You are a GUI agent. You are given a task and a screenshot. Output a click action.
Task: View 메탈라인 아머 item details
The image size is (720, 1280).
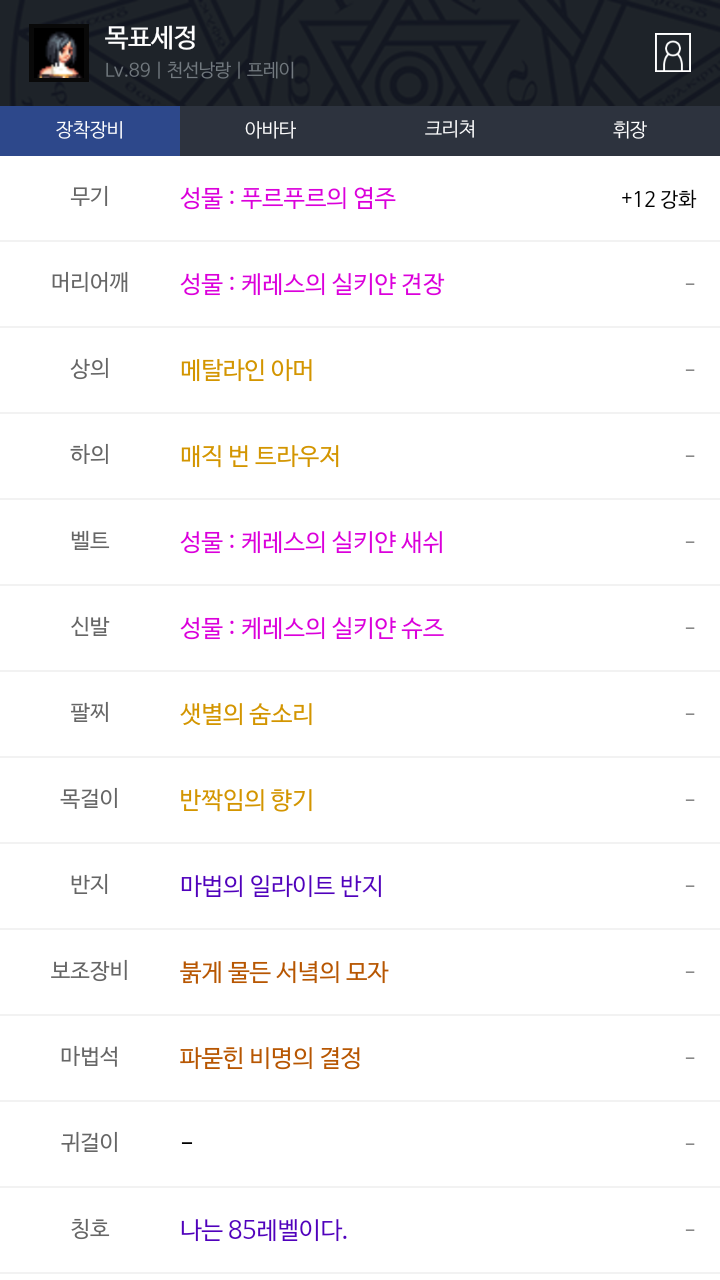(x=247, y=370)
